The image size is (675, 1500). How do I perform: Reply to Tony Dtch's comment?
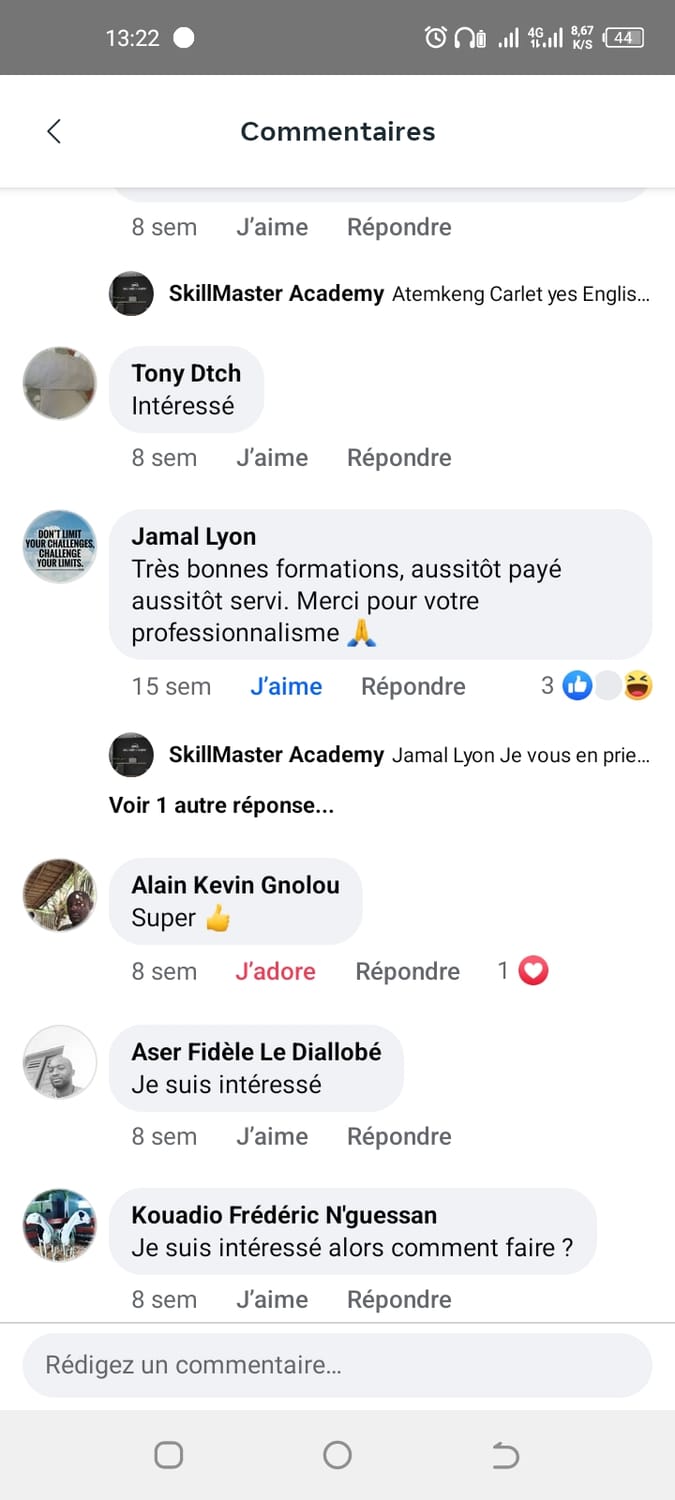point(399,458)
